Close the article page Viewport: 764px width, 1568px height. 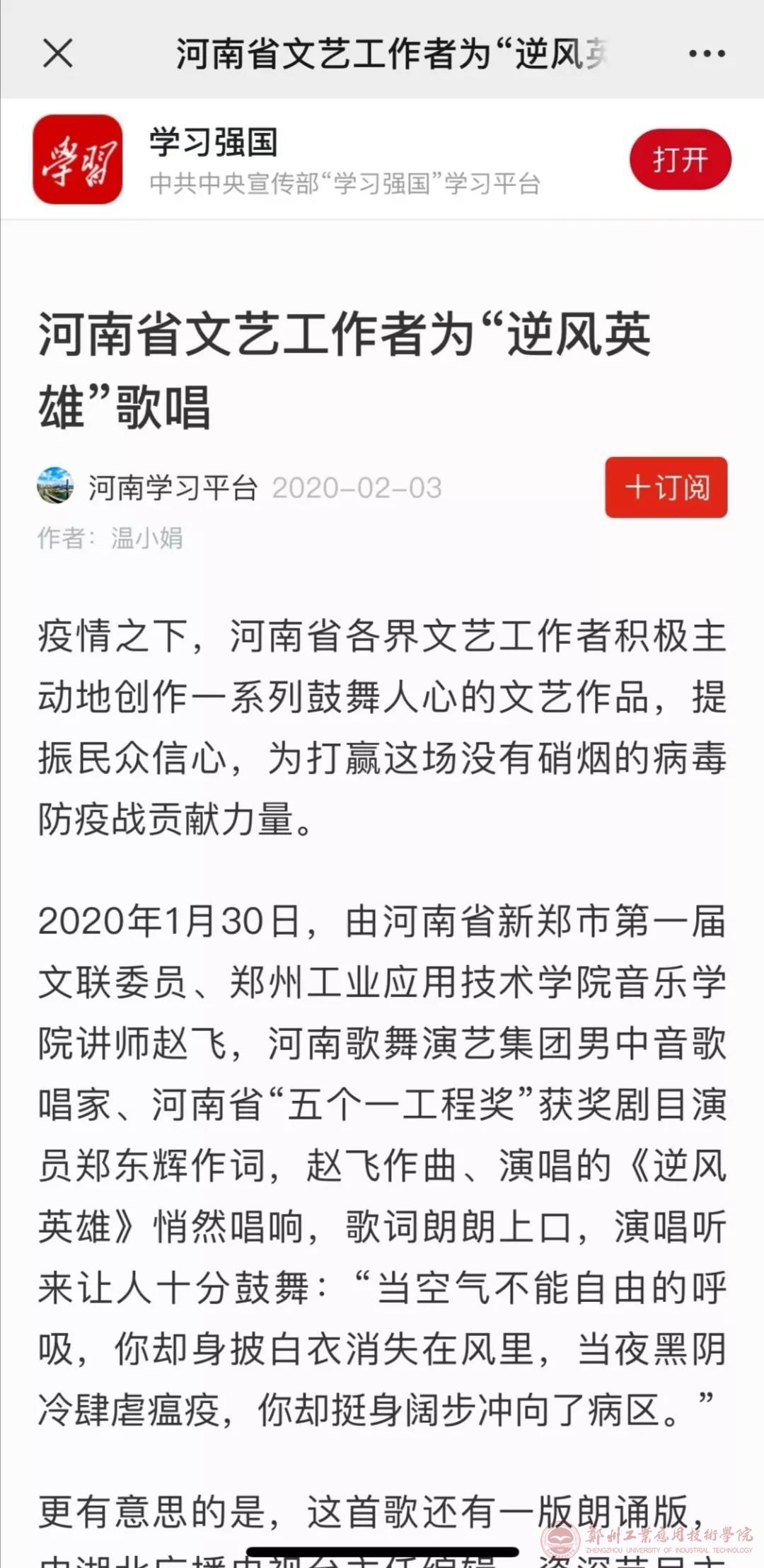(57, 53)
